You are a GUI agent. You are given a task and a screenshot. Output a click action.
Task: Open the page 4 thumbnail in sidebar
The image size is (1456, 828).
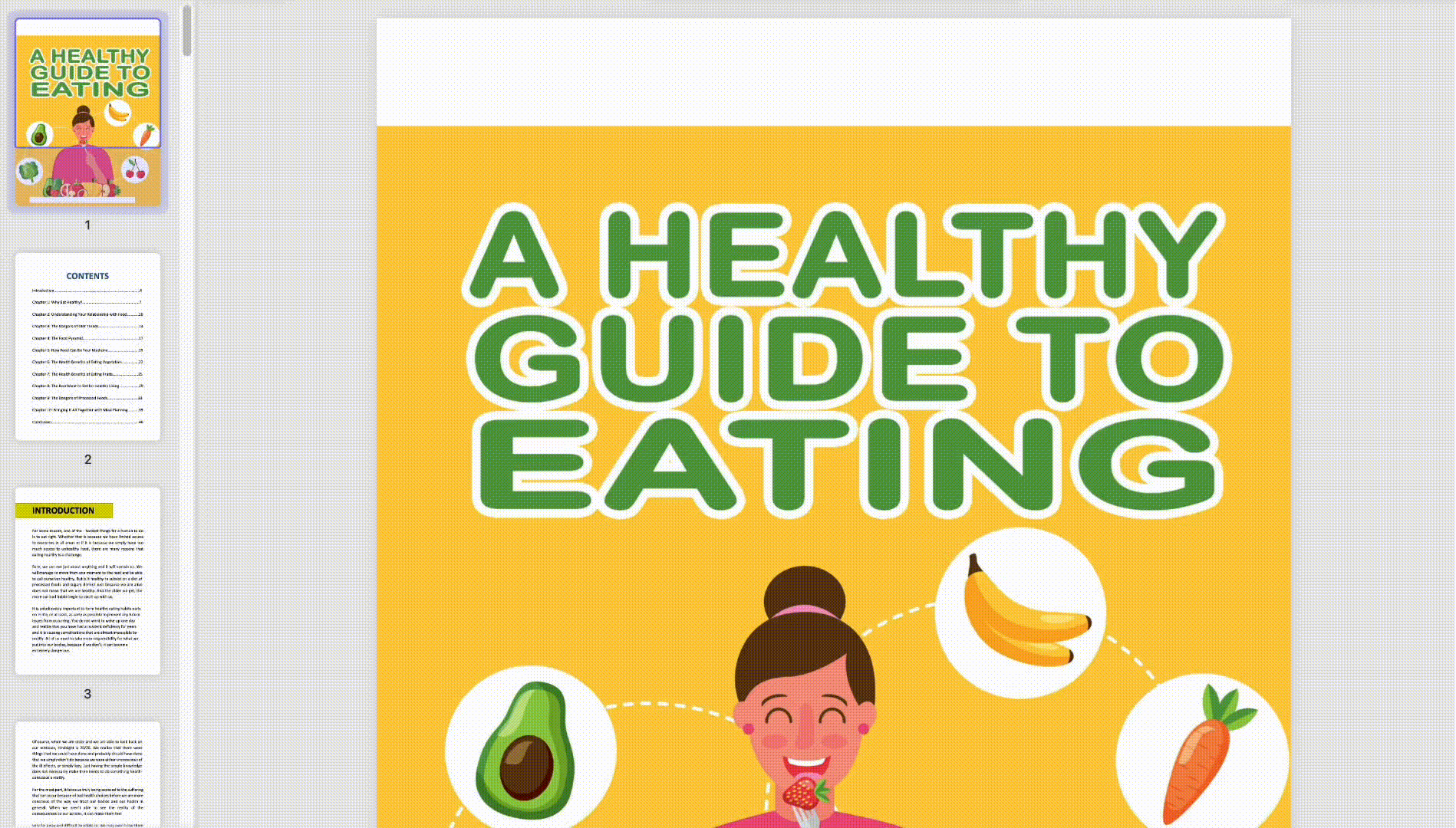[87, 774]
